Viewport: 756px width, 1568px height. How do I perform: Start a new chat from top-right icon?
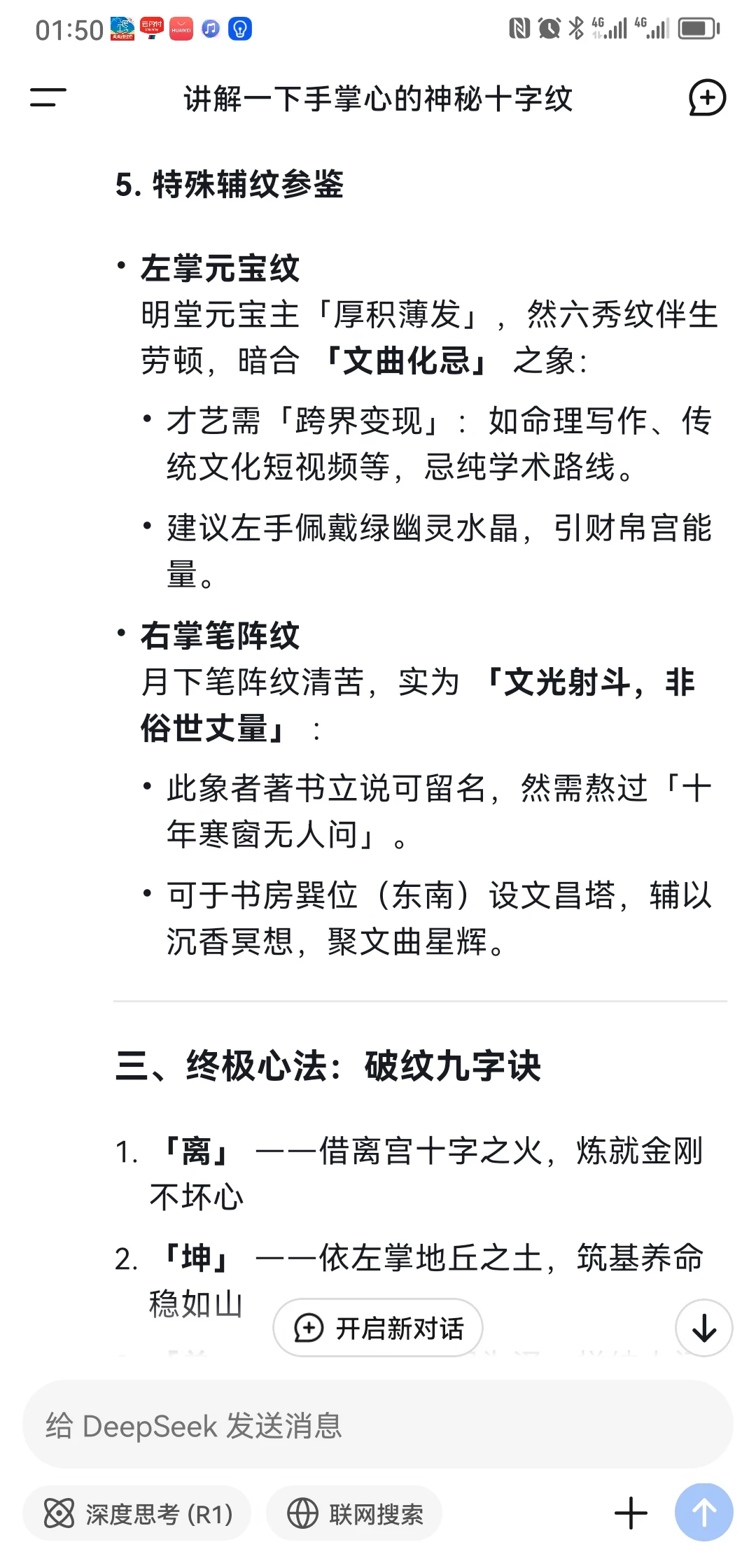(707, 98)
